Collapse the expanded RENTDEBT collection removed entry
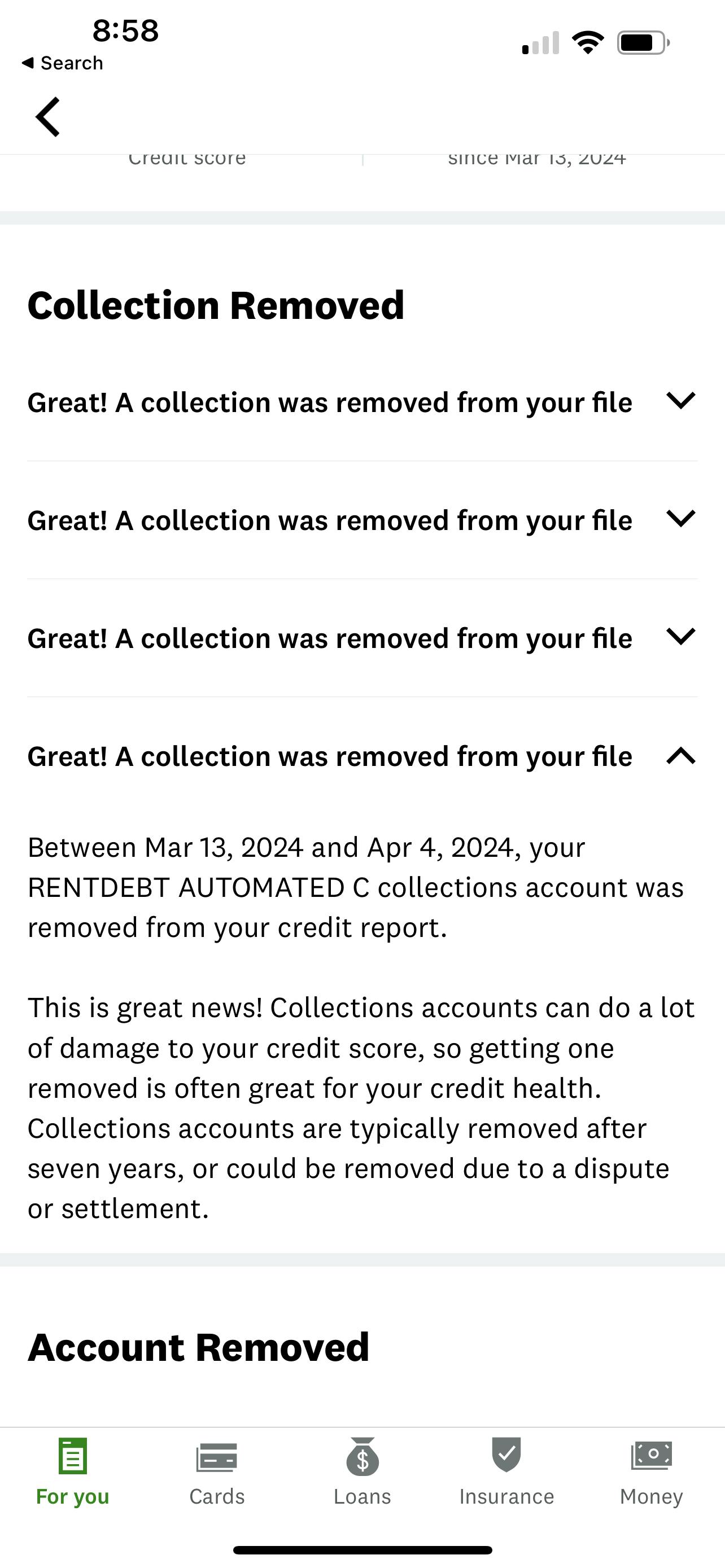Viewport: 725px width, 1568px height. (x=680, y=756)
